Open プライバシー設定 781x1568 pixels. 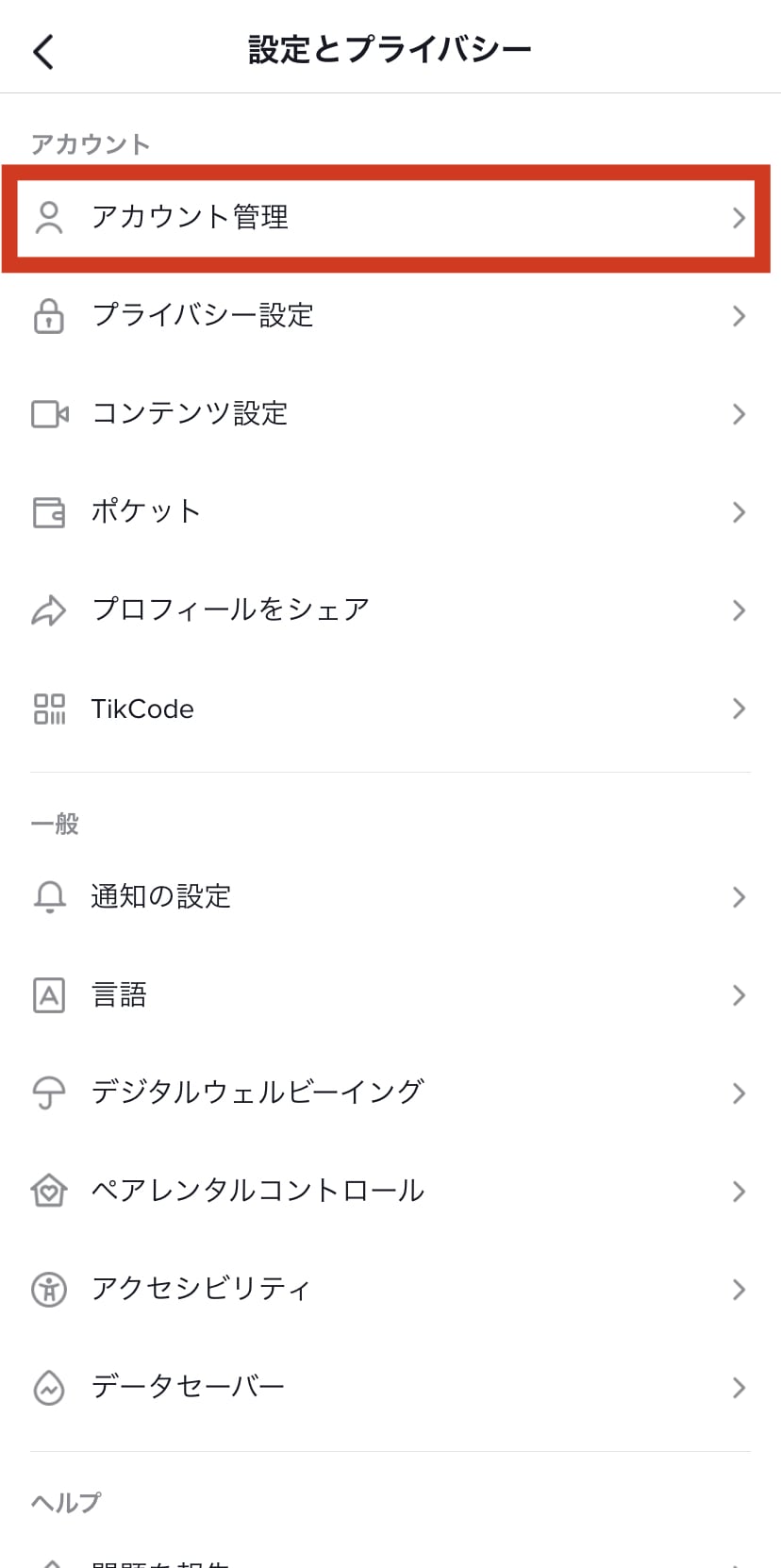390,316
